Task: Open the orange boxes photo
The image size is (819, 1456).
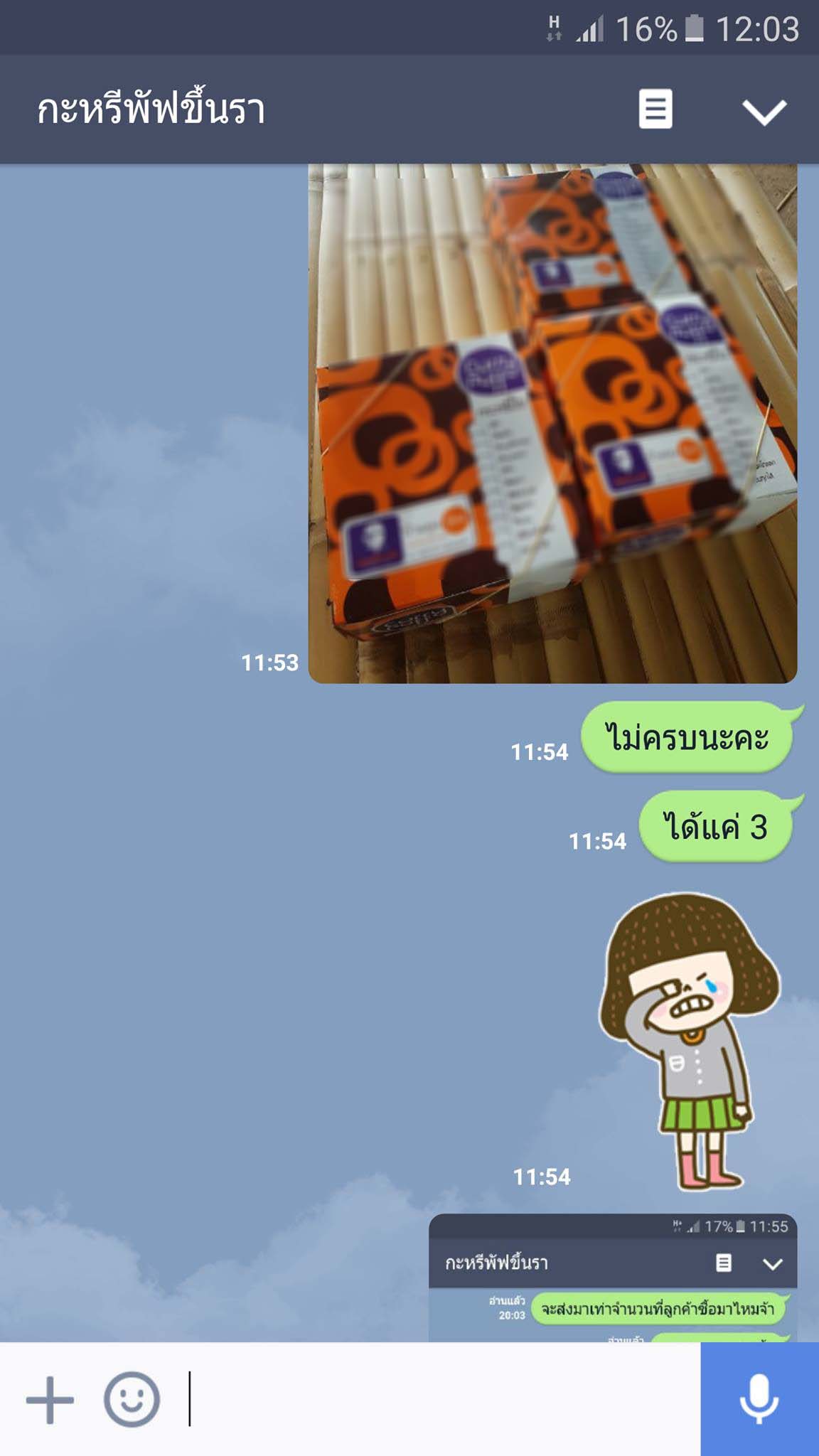Action: click(x=552, y=424)
